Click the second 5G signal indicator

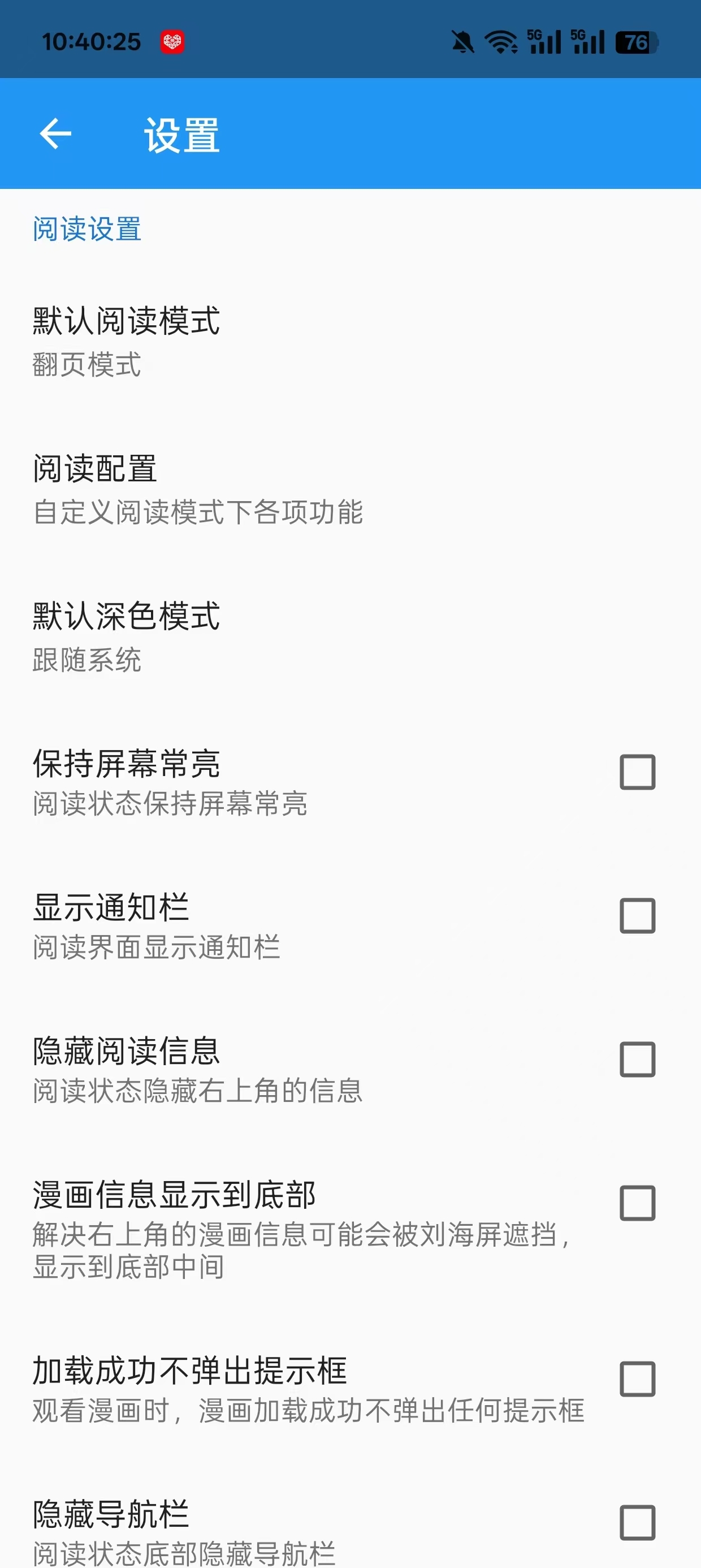pos(585,41)
